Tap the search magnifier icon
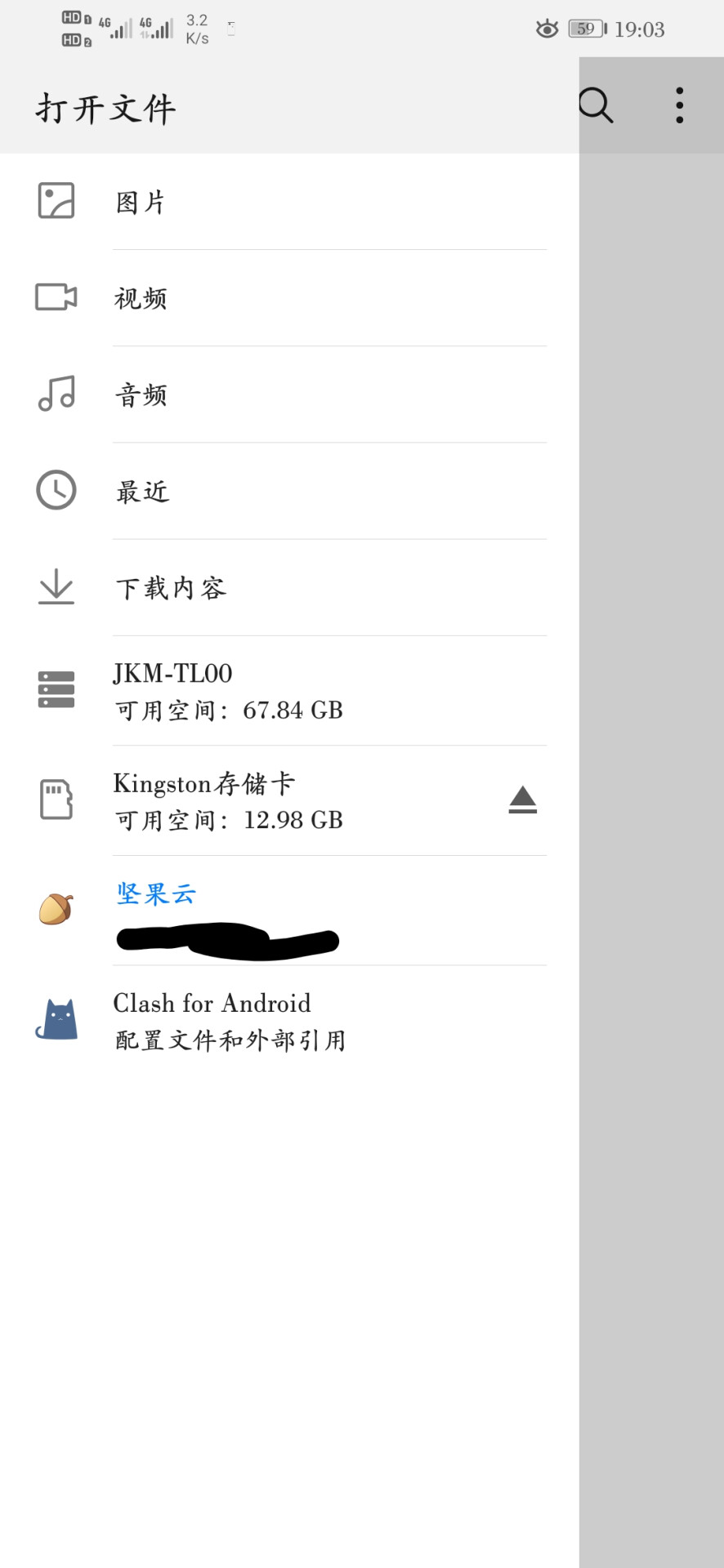This screenshot has width=724, height=1568. (x=596, y=105)
